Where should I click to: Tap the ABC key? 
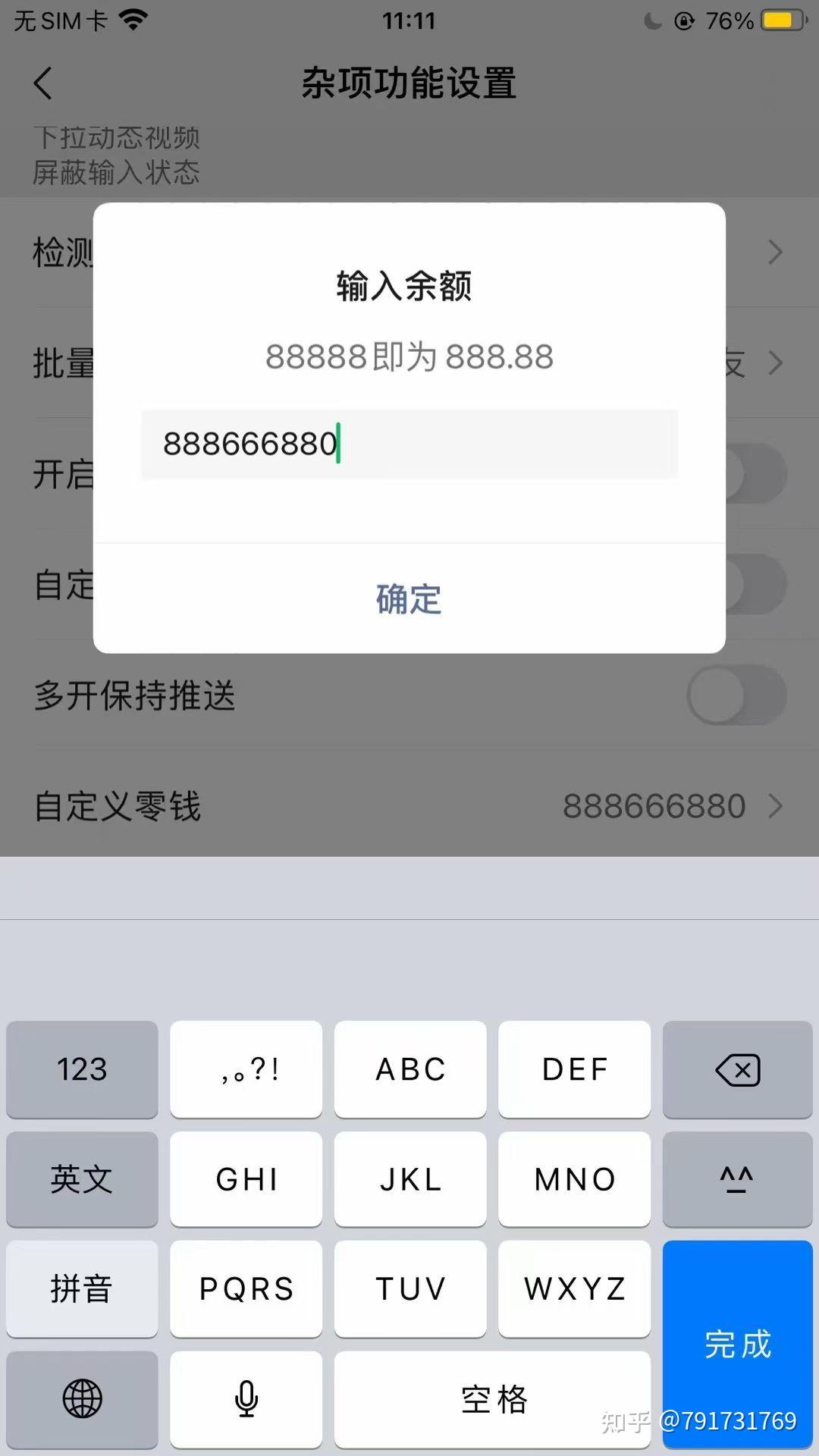click(410, 1069)
